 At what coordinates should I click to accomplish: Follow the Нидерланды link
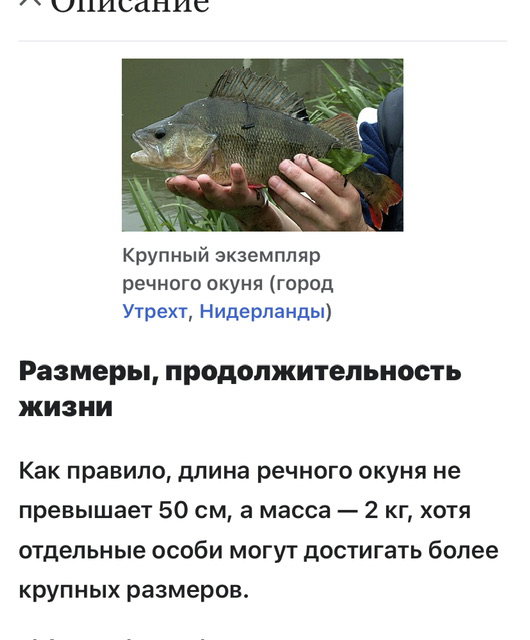click(262, 312)
